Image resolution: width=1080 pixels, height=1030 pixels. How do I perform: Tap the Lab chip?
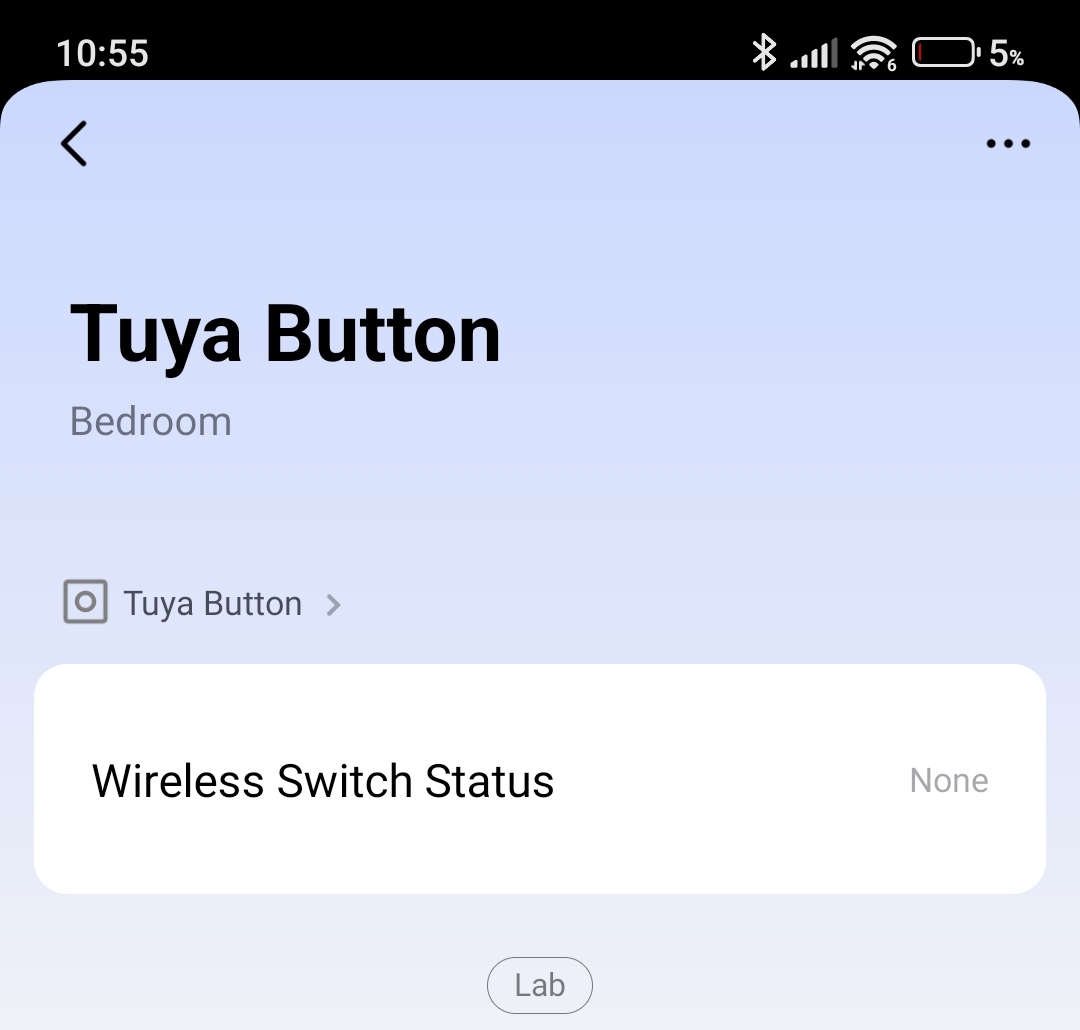tap(540, 985)
